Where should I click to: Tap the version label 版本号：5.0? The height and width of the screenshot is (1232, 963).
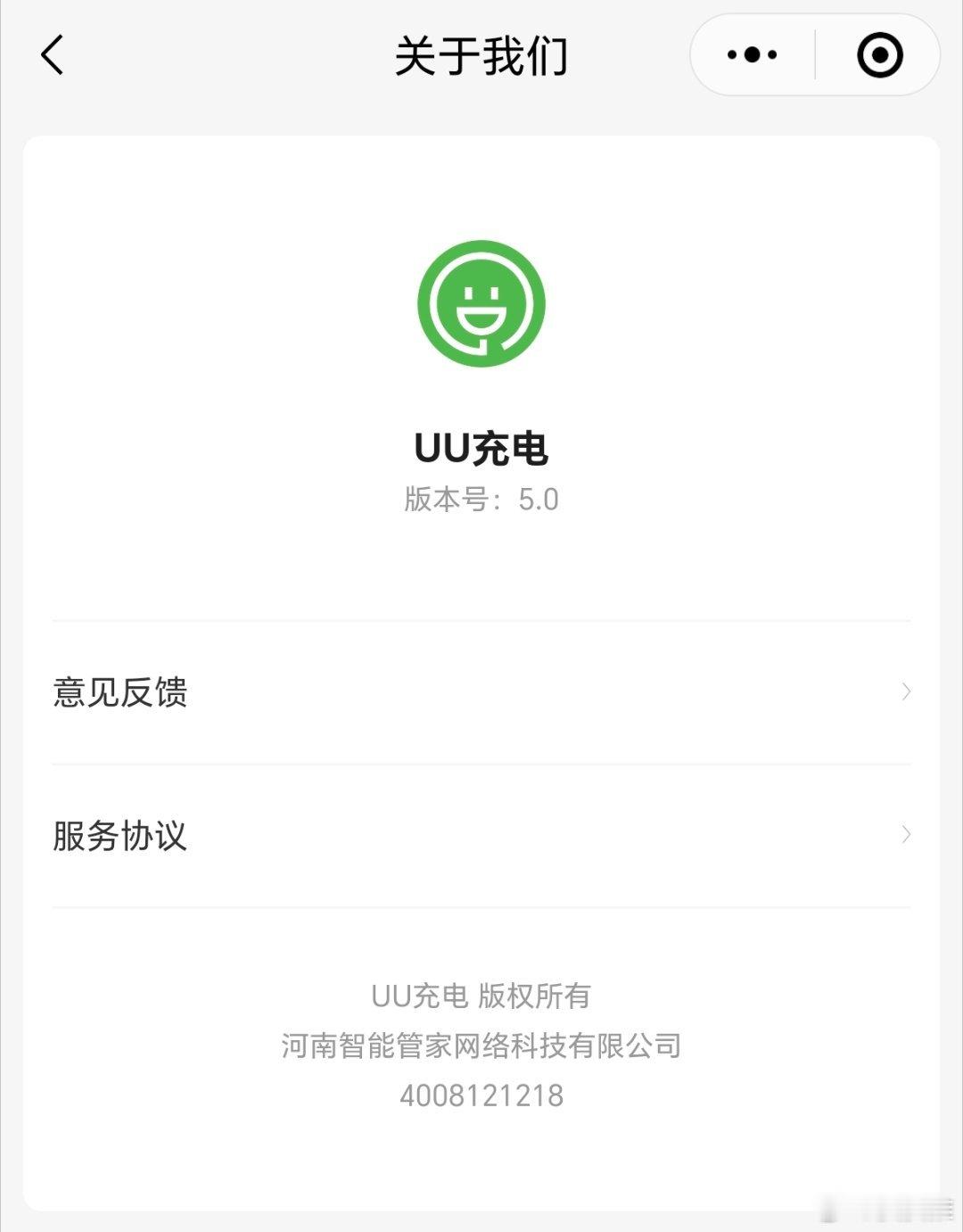pos(481,500)
